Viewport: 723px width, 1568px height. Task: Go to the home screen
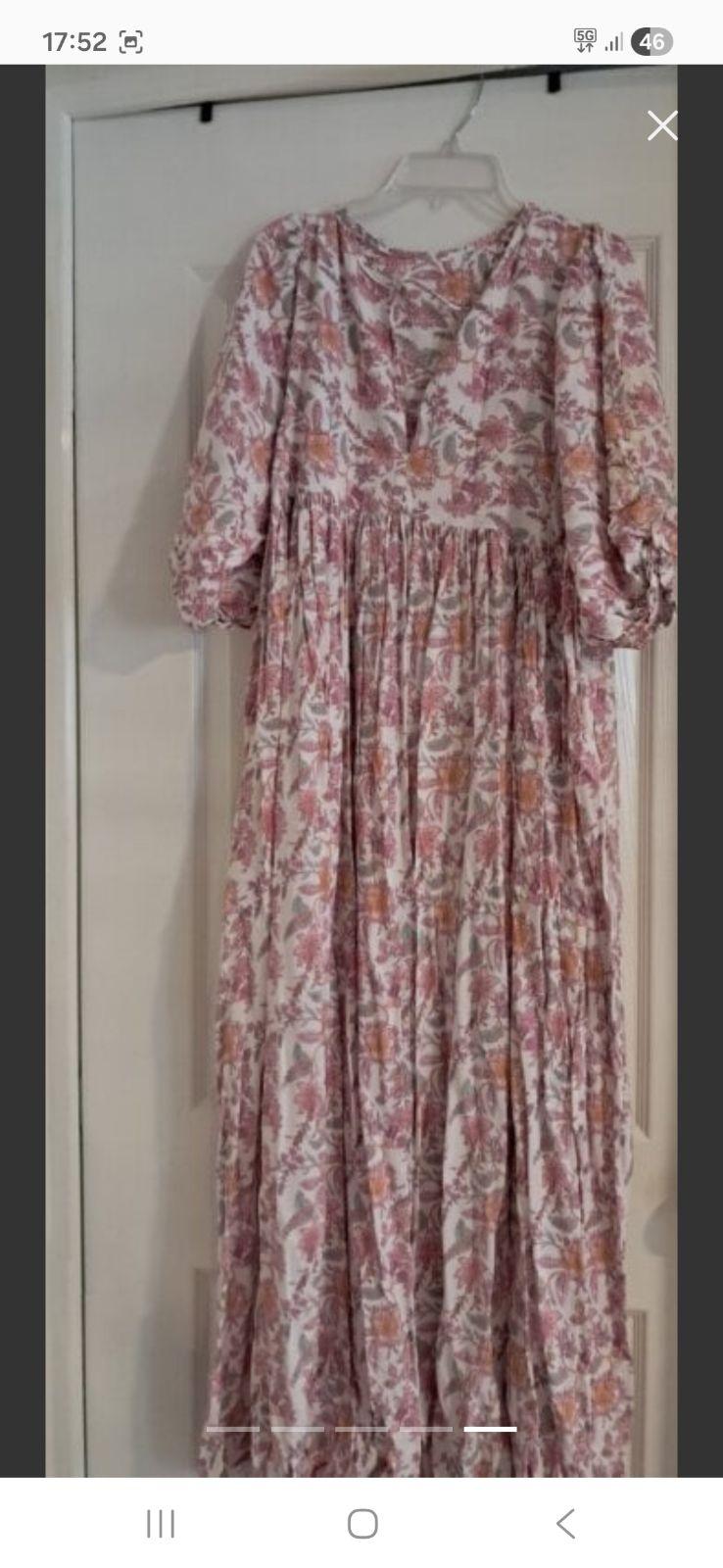click(362, 1523)
